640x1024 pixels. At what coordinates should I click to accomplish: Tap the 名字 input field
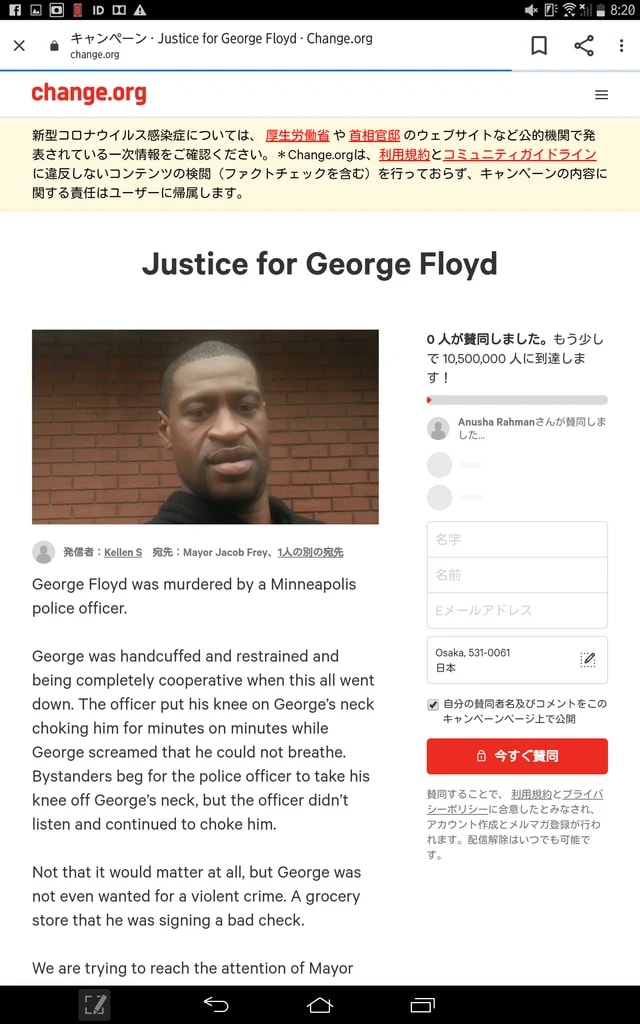click(x=517, y=539)
